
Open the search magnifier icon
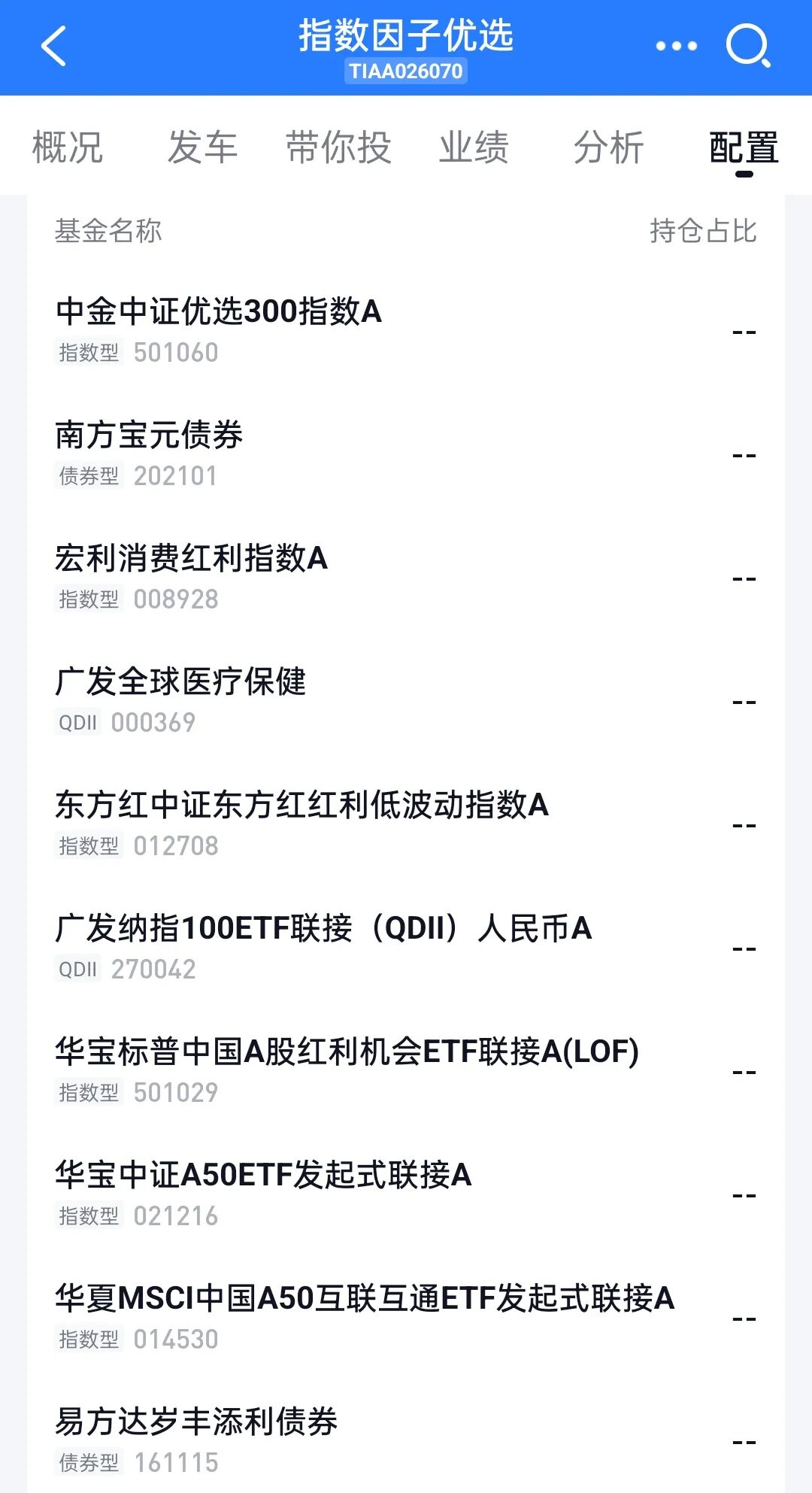coord(747,47)
